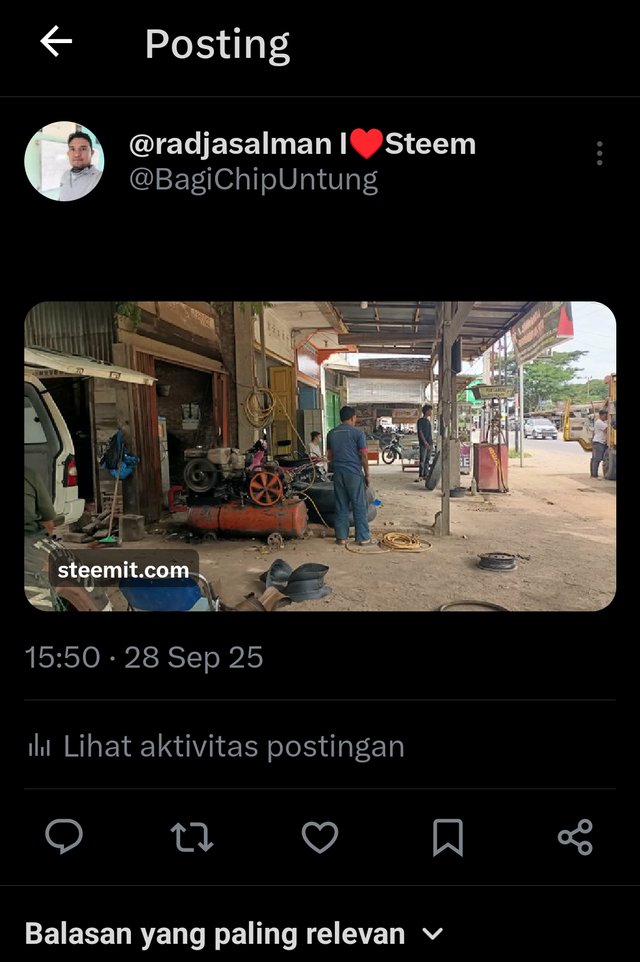
Task: Open the post's three-dot overflow menu
Action: (599, 153)
